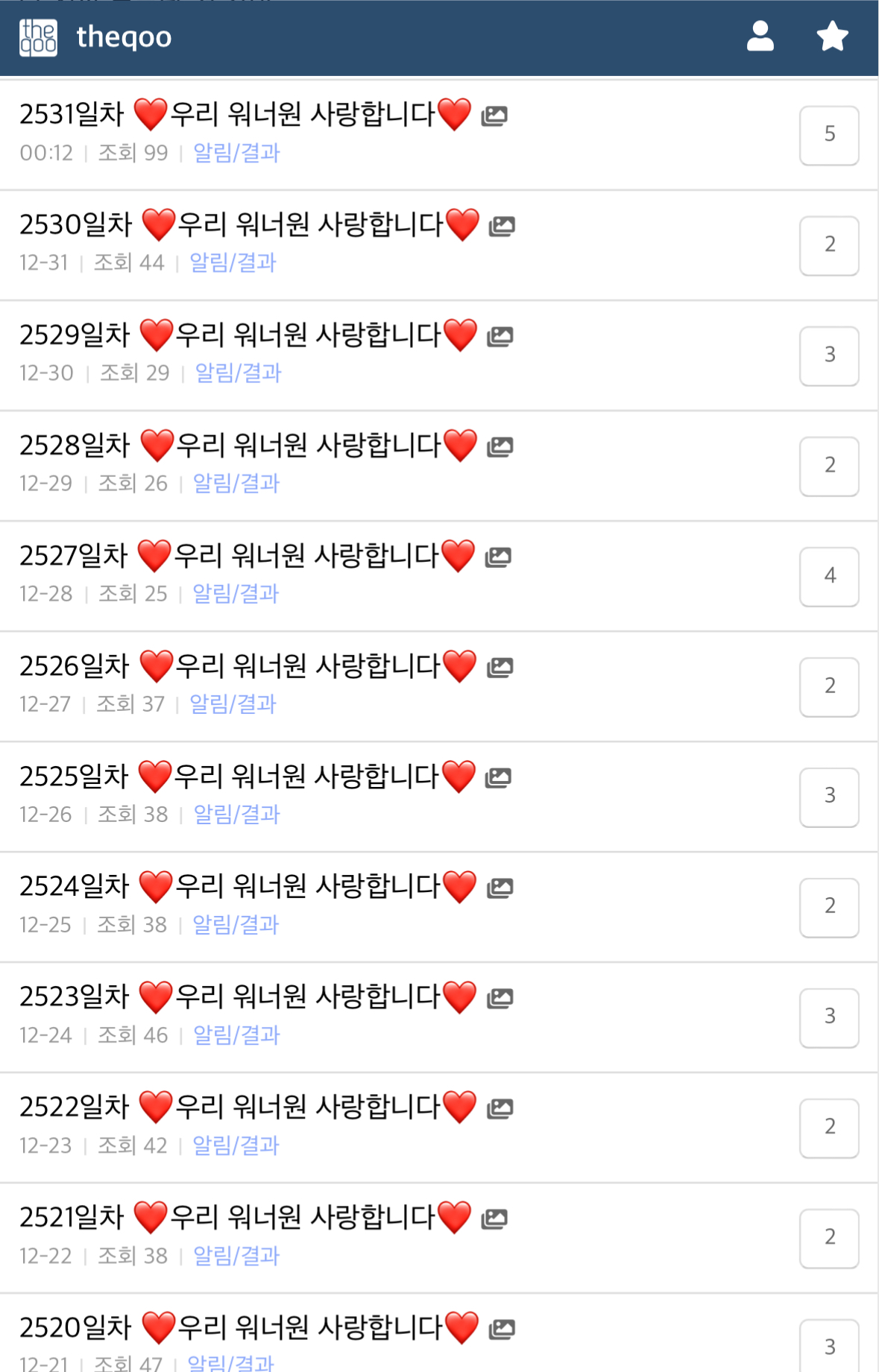View the 4 comments on 2527일차
Viewport: 879px width, 1372px height.
click(829, 576)
